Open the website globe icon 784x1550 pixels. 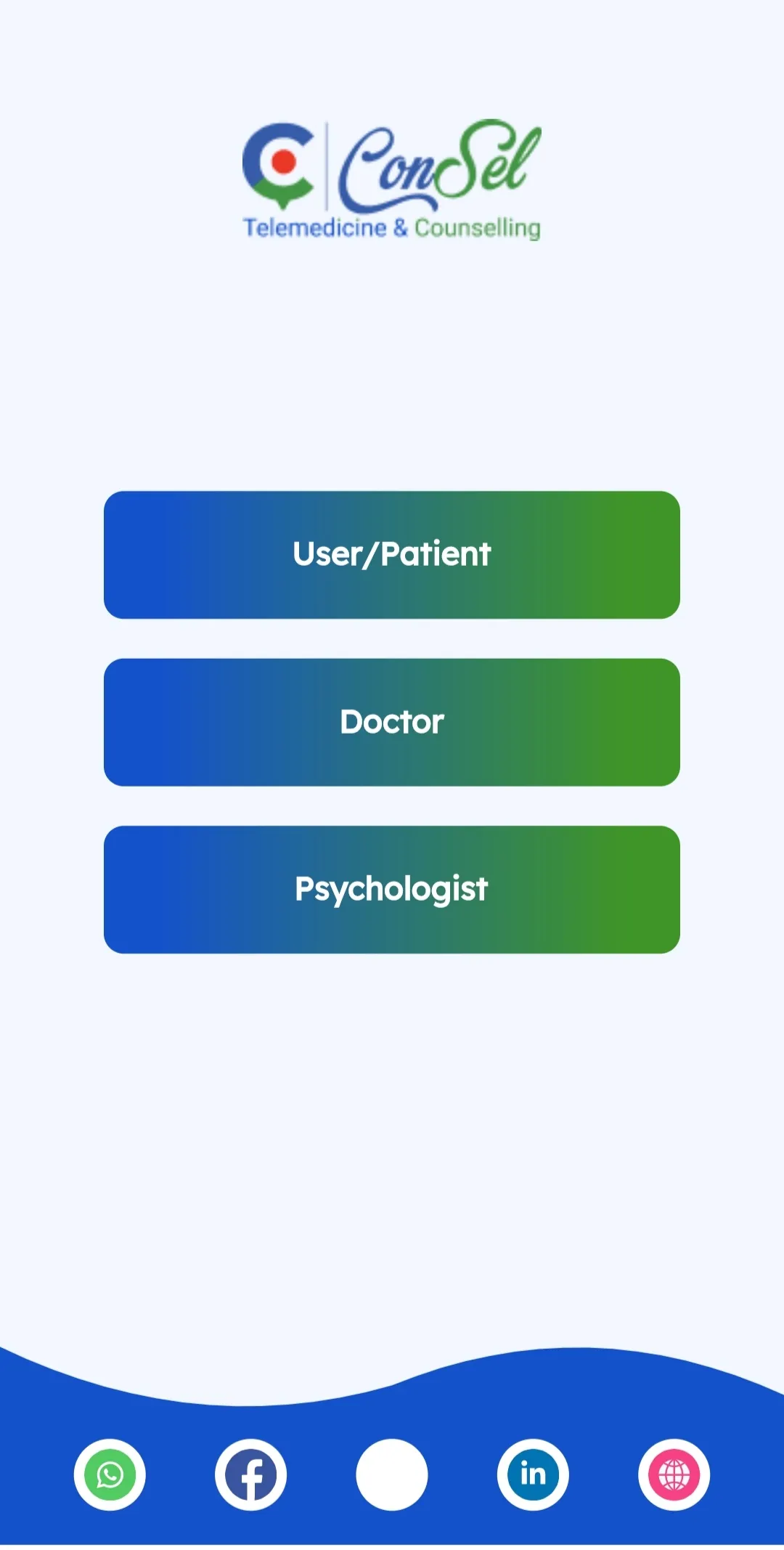pyautogui.click(x=674, y=1474)
